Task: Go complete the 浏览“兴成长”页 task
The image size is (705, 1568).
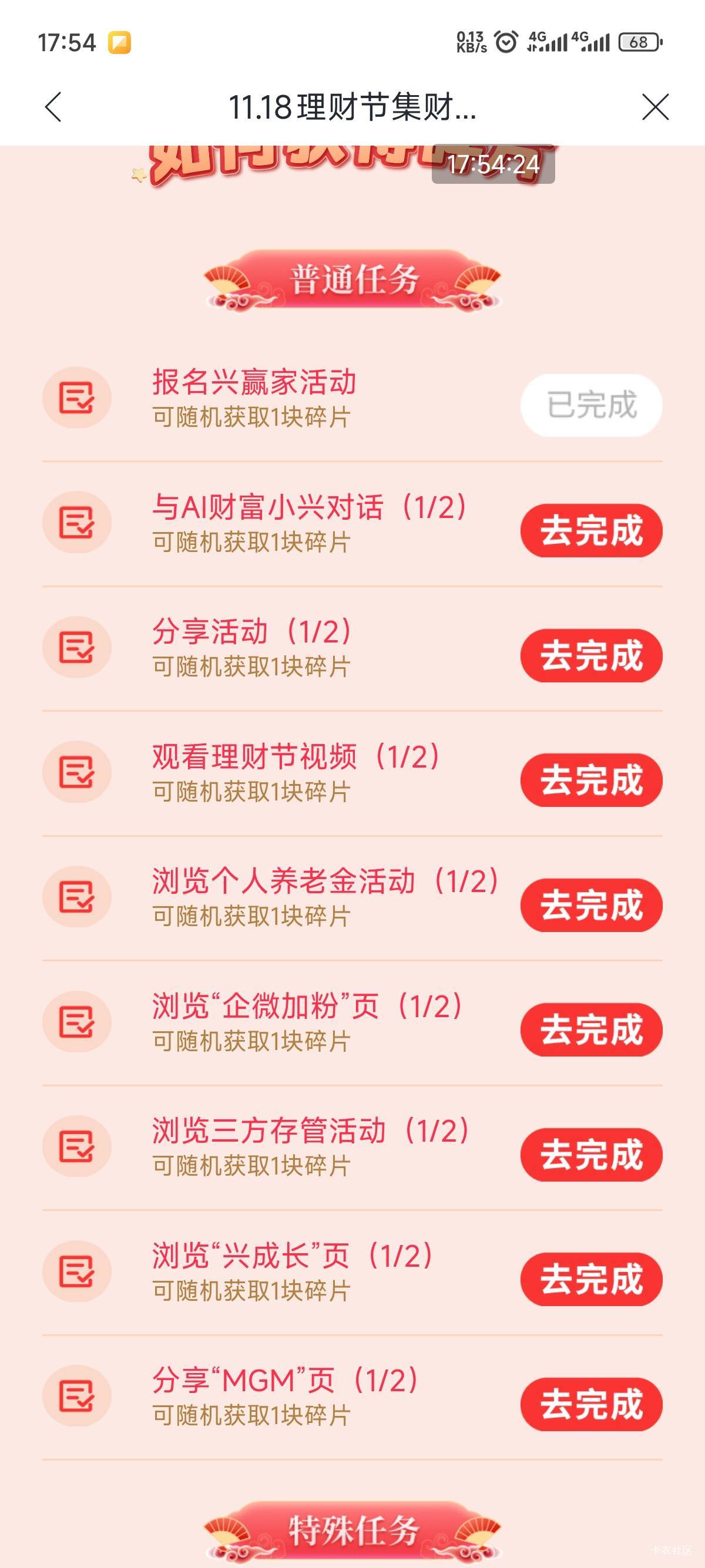Action: (x=590, y=1280)
